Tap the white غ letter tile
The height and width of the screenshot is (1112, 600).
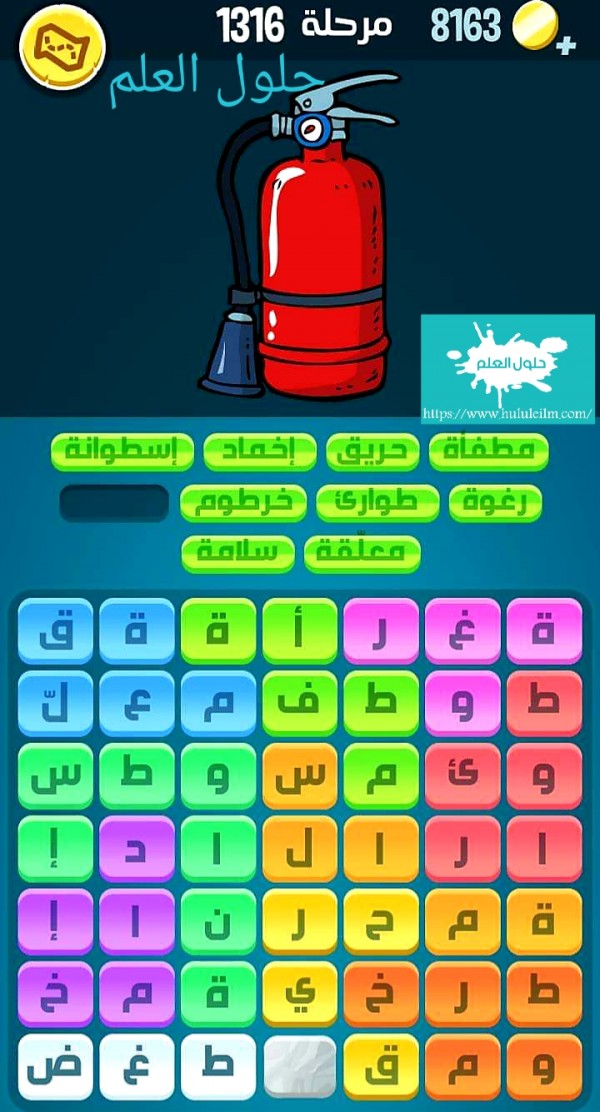137,1067
